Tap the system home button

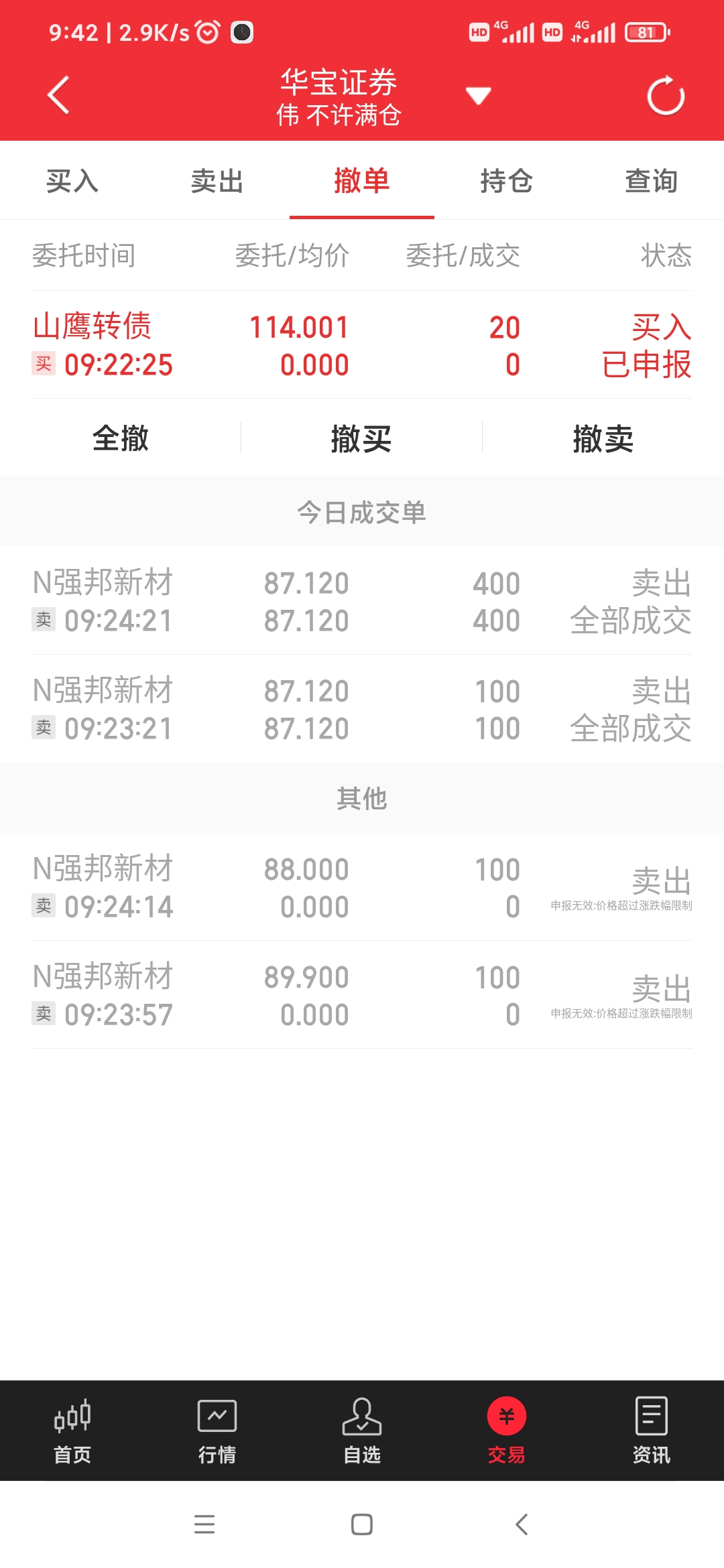tap(362, 1524)
